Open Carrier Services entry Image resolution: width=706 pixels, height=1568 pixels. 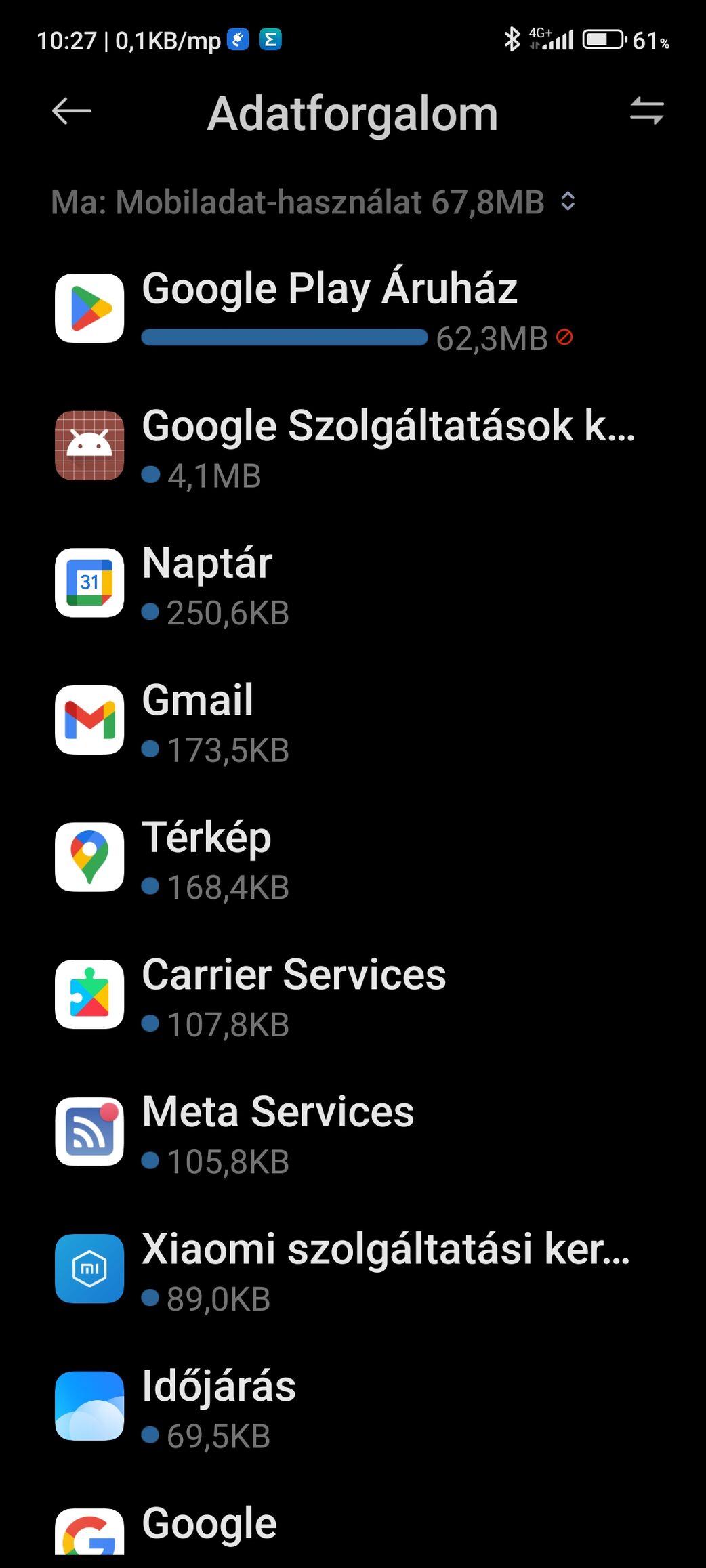click(353, 994)
